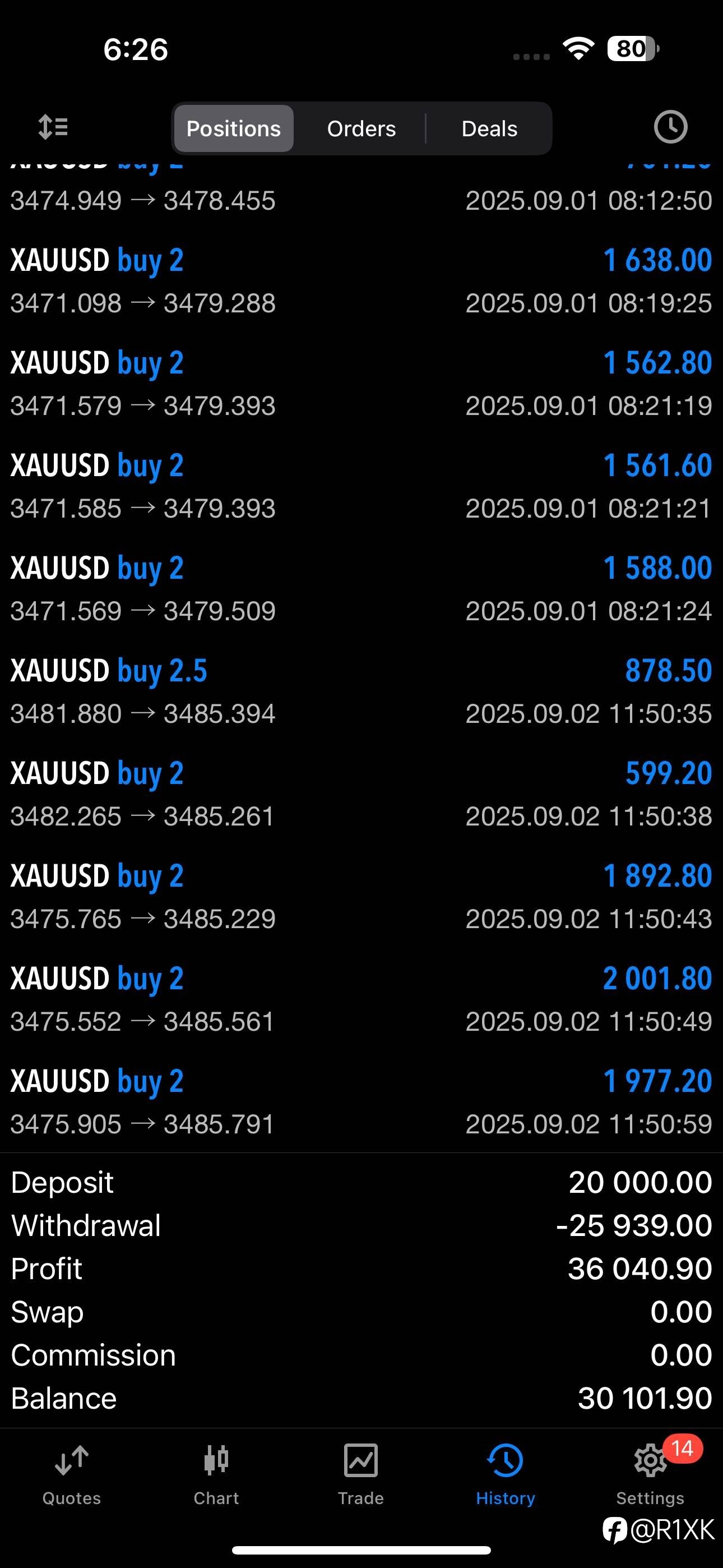
Task: Open the XAUUSD position with profit 1 977.20
Action: coord(361,1101)
